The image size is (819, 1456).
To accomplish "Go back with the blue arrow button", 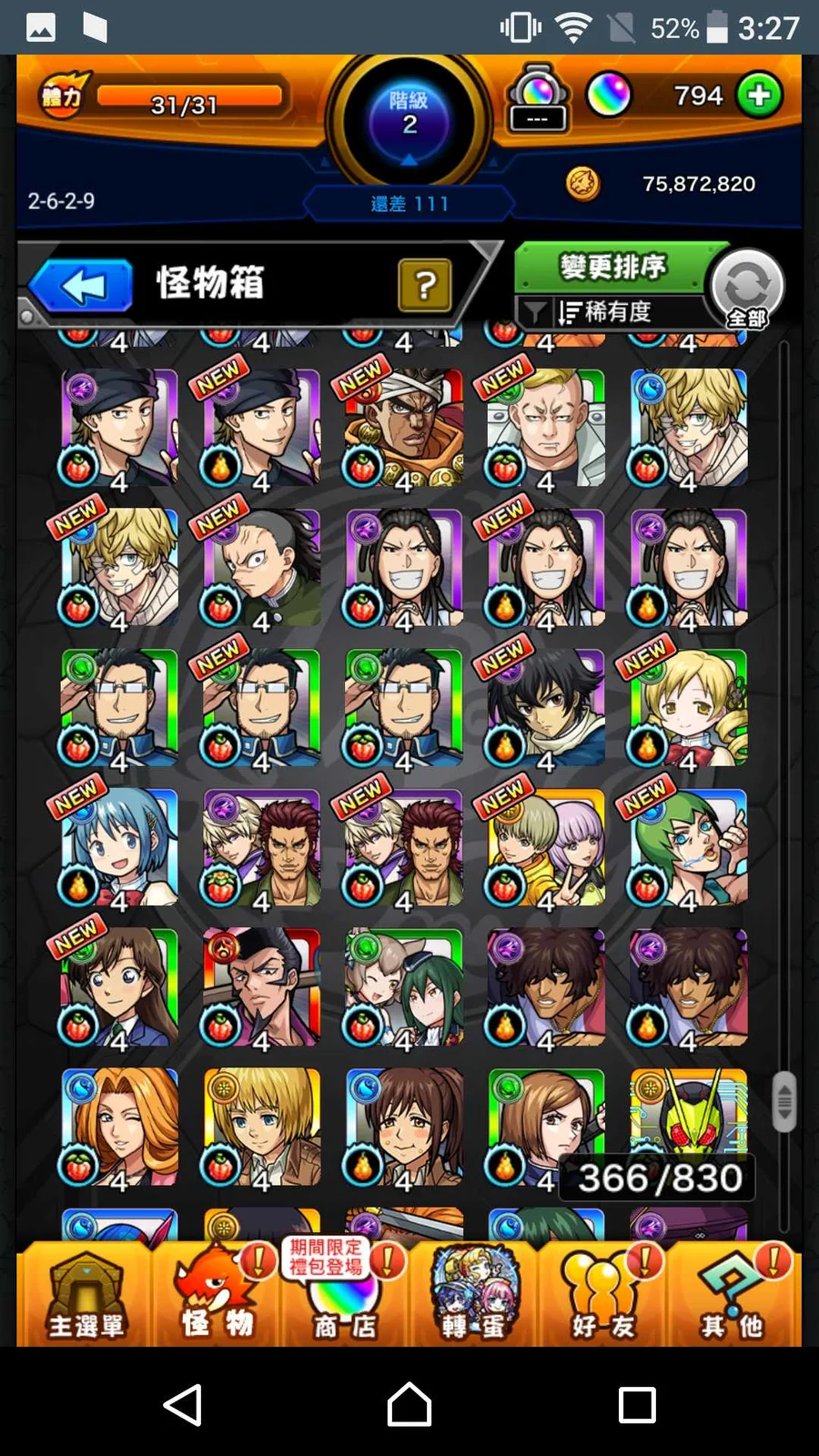I will [x=82, y=286].
